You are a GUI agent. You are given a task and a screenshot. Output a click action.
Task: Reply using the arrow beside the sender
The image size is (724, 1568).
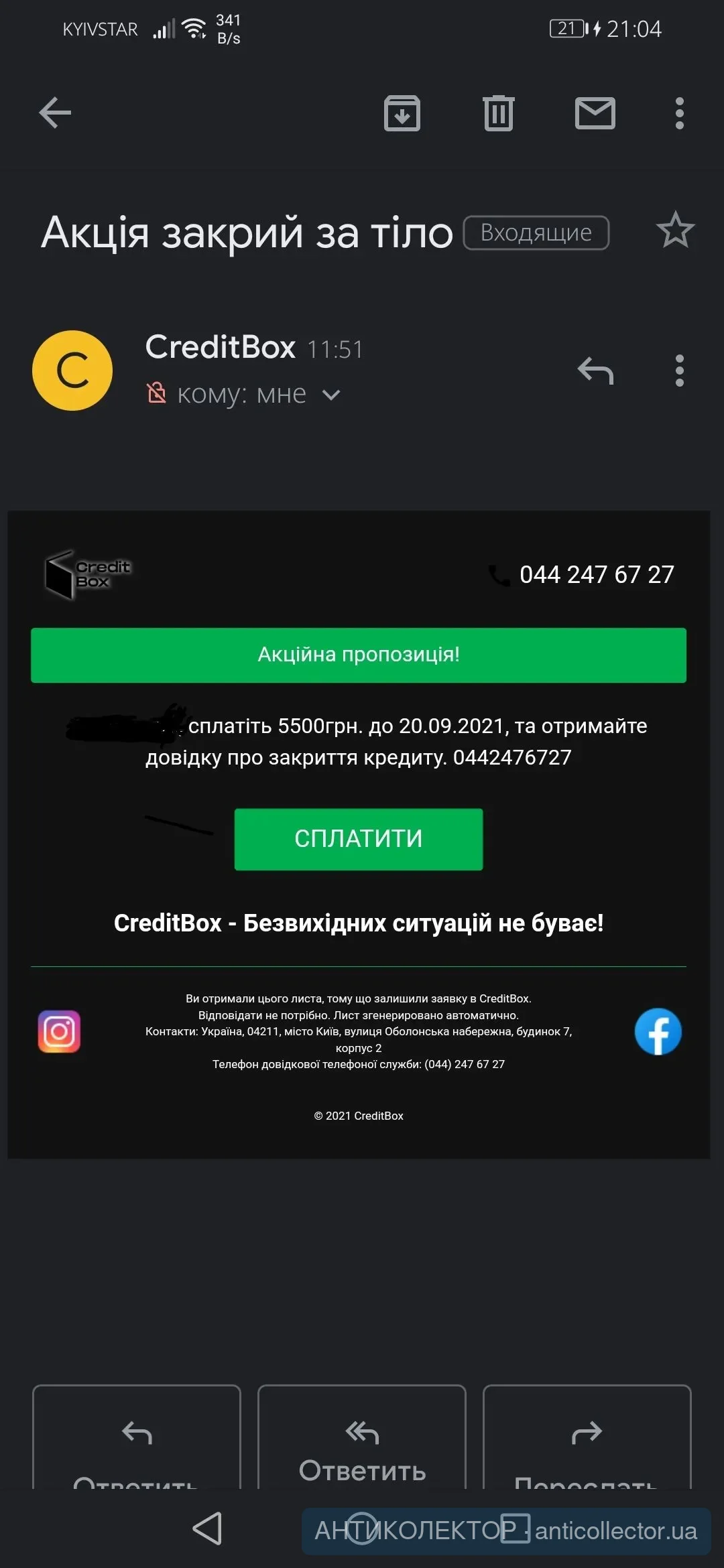point(595,371)
